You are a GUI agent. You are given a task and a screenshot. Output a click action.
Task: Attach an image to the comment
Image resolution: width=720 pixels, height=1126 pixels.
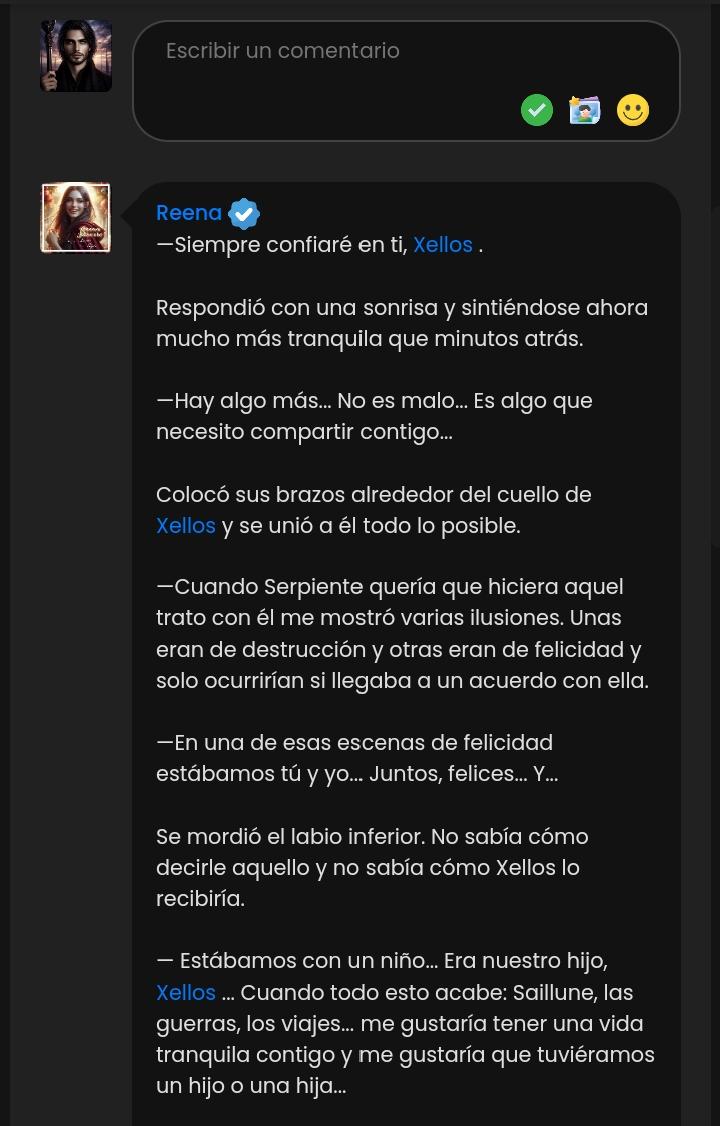[585, 110]
